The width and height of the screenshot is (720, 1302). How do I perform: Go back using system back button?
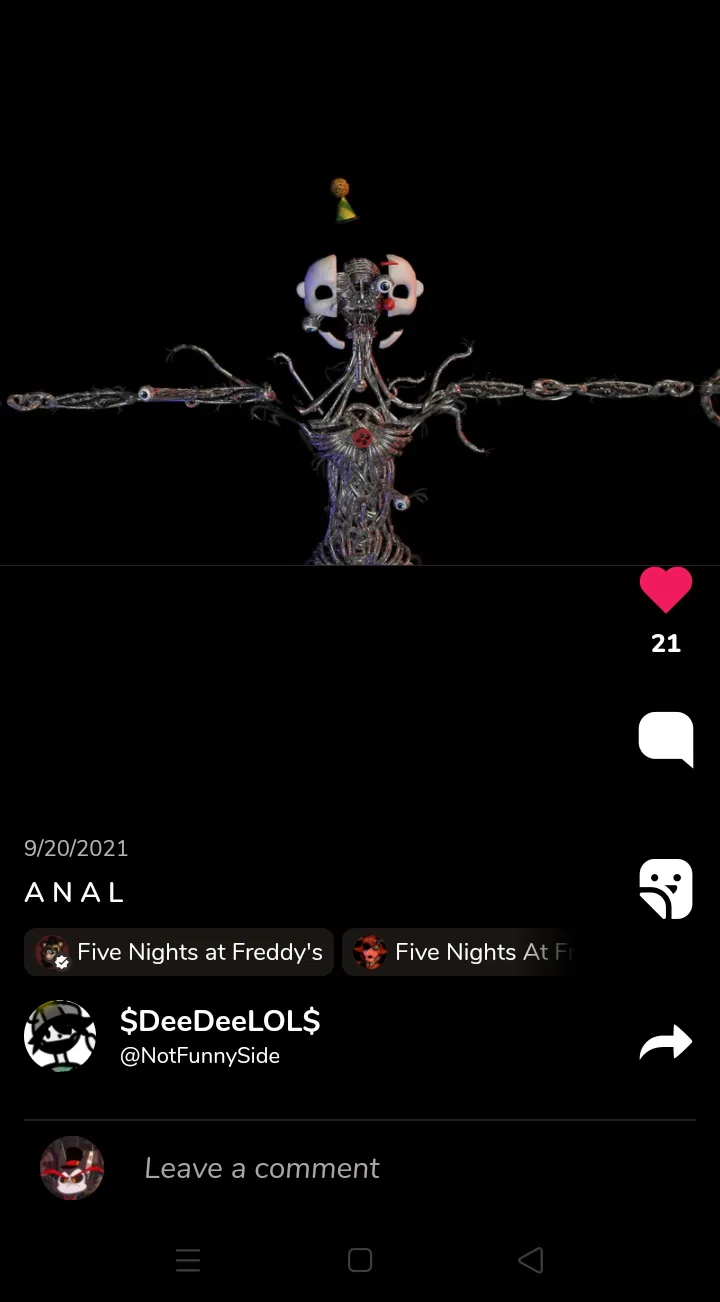[531, 1260]
